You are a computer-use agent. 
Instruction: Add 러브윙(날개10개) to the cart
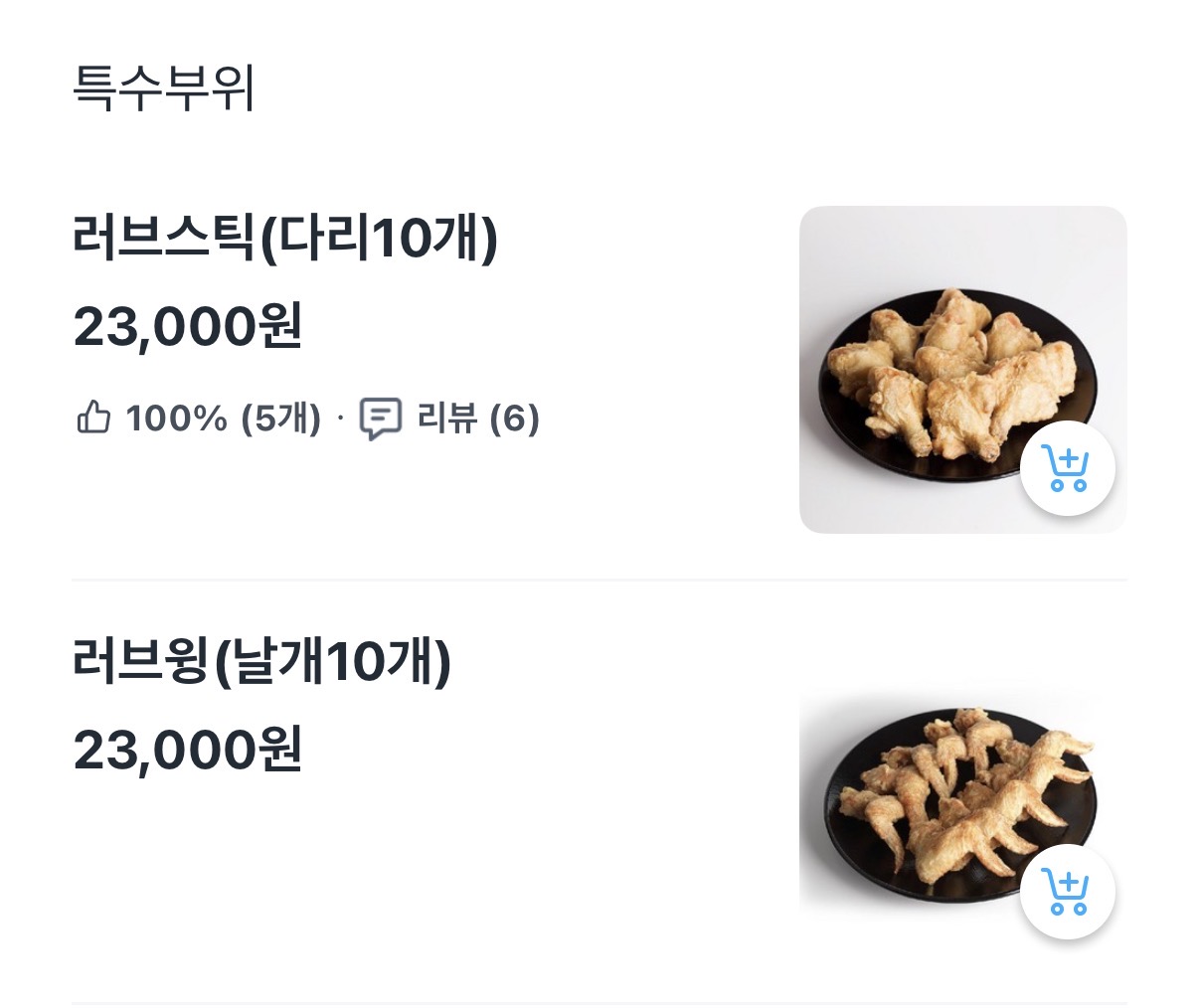pos(1067,892)
